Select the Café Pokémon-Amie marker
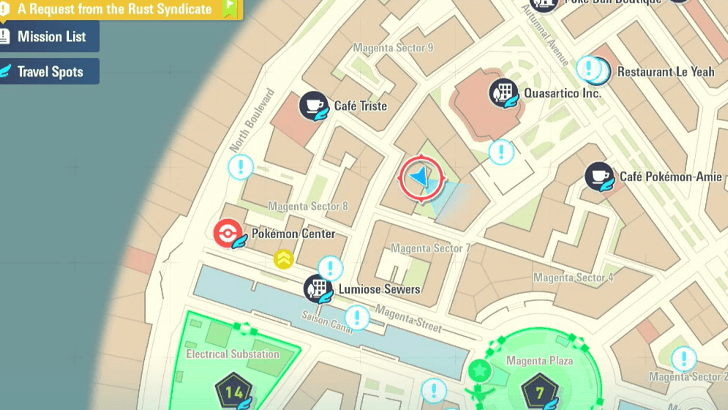This screenshot has width=728, height=410. (x=599, y=176)
